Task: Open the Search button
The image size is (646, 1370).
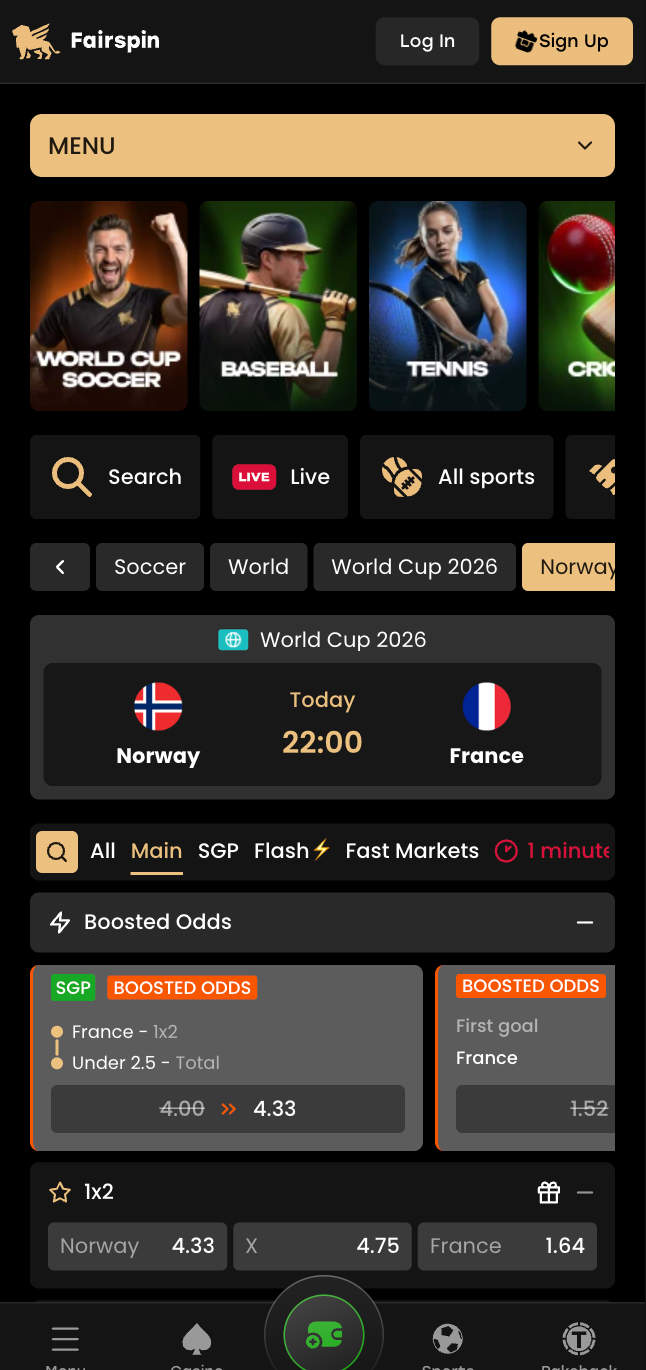Action: (115, 477)
